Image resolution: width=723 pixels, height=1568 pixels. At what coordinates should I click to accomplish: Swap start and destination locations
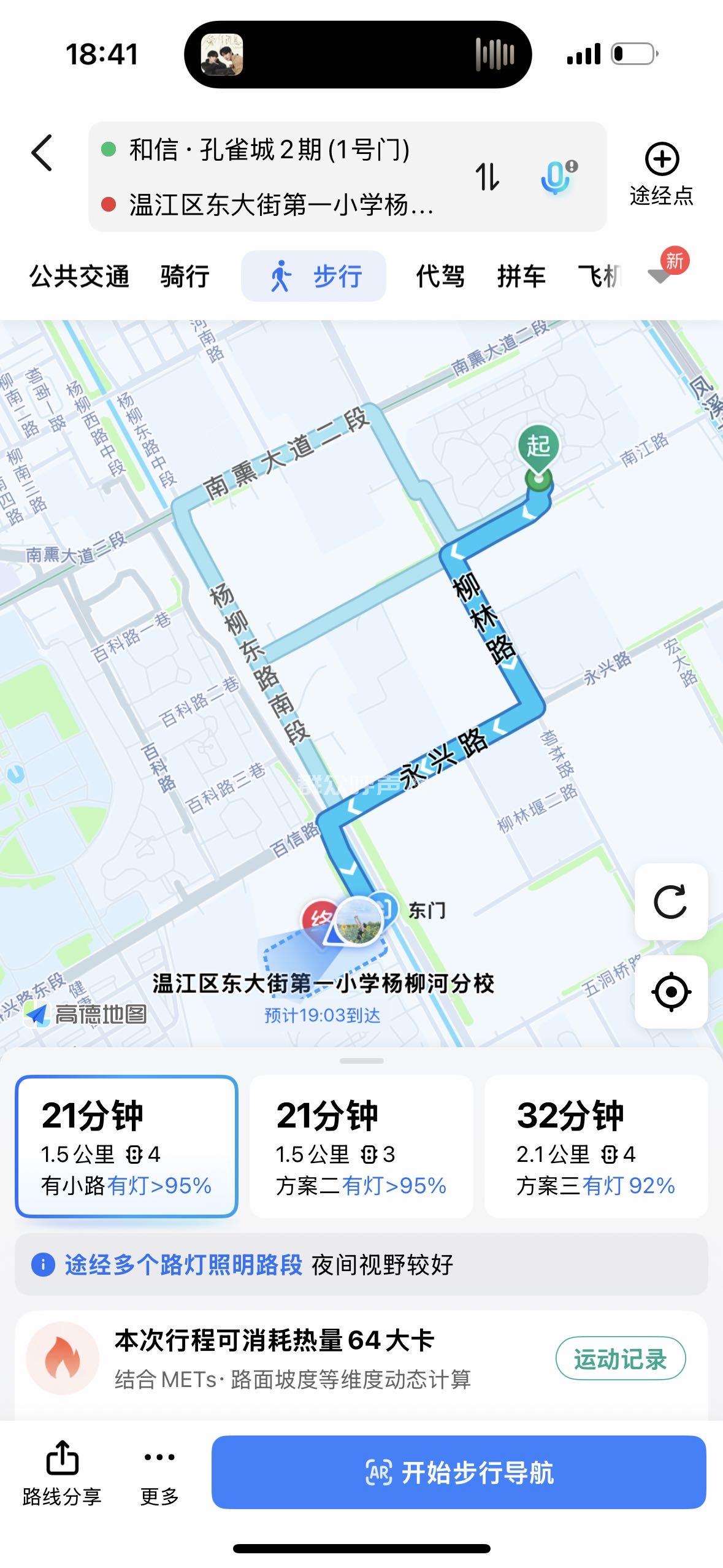[x=488, y=177]
